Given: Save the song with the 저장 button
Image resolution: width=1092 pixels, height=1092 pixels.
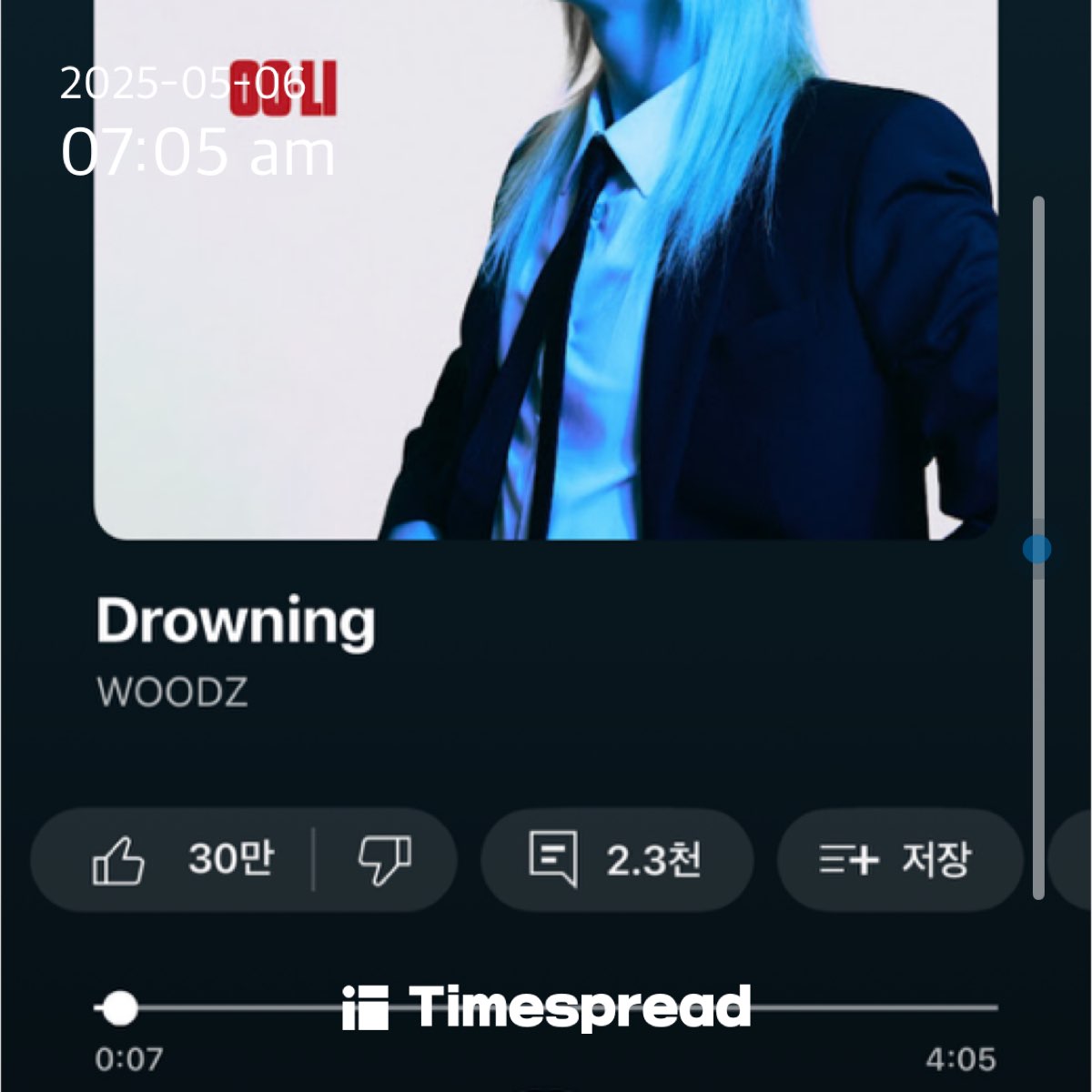Looking at the screenshot, I should coord(898,860).
